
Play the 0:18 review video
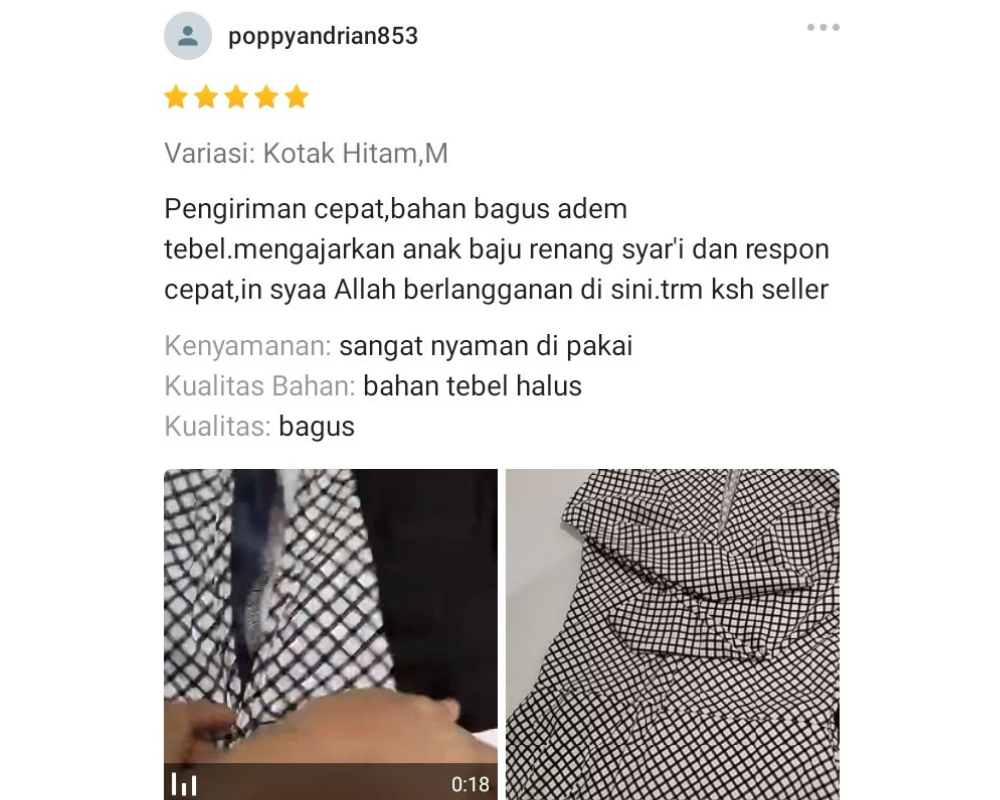pos(330,630)
